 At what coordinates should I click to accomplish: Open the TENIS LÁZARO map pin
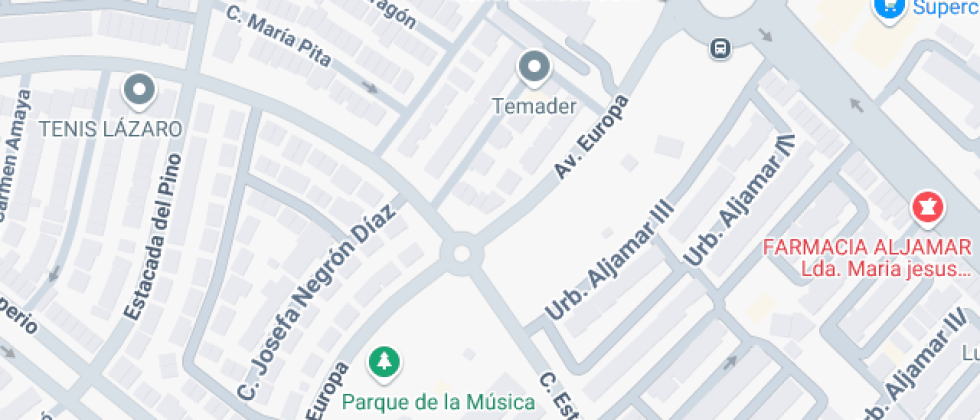(x=139, y=92)
